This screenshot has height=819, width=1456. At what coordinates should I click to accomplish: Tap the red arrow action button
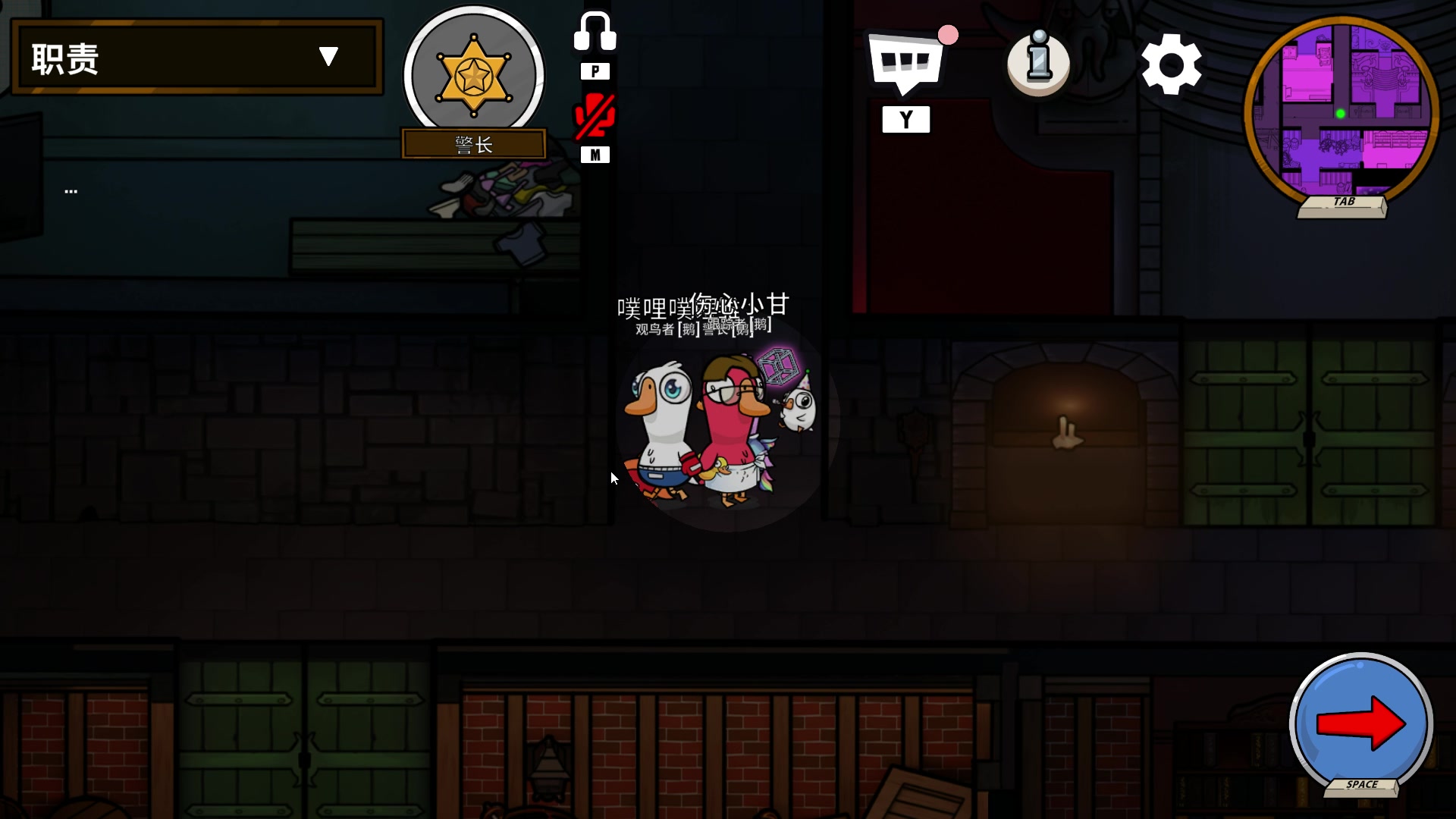click(x=1360, y=723)
